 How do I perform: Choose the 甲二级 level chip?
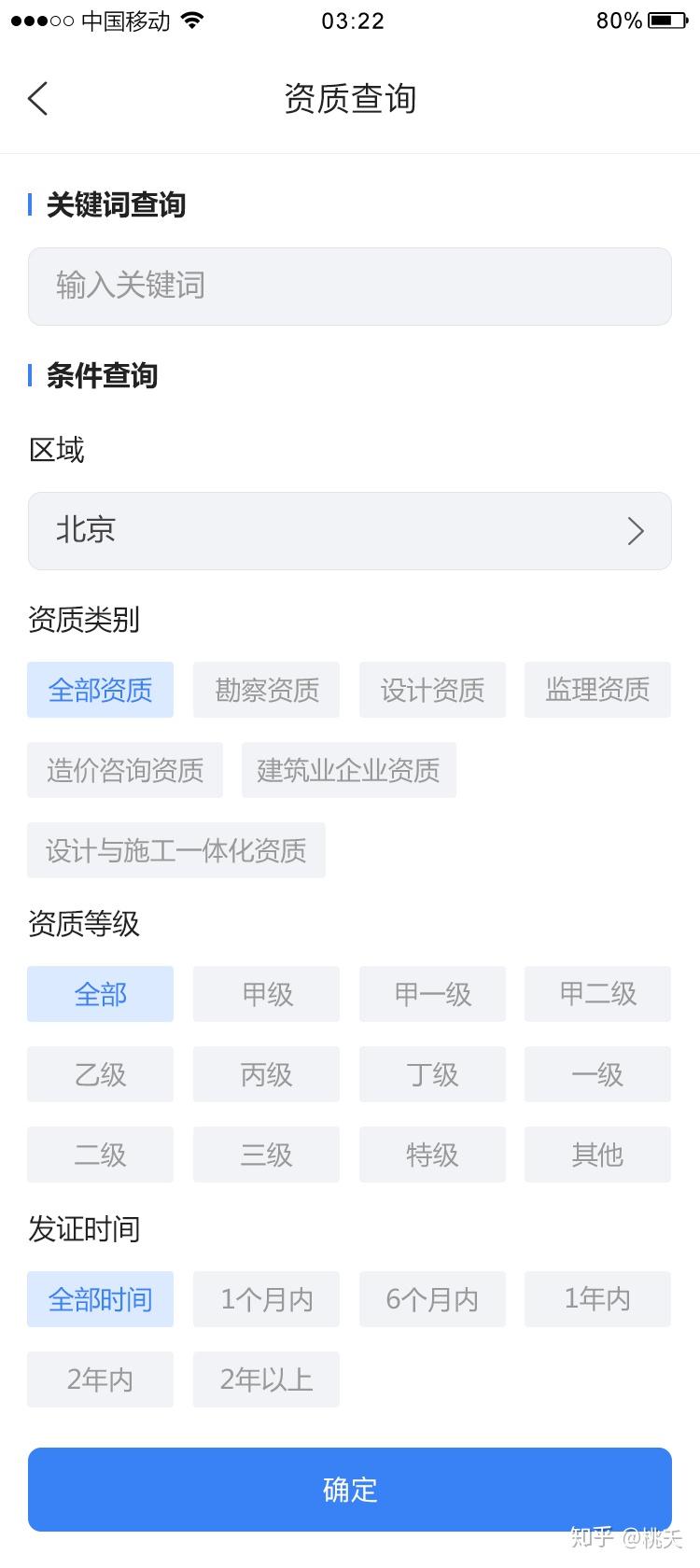coord(597,994)
